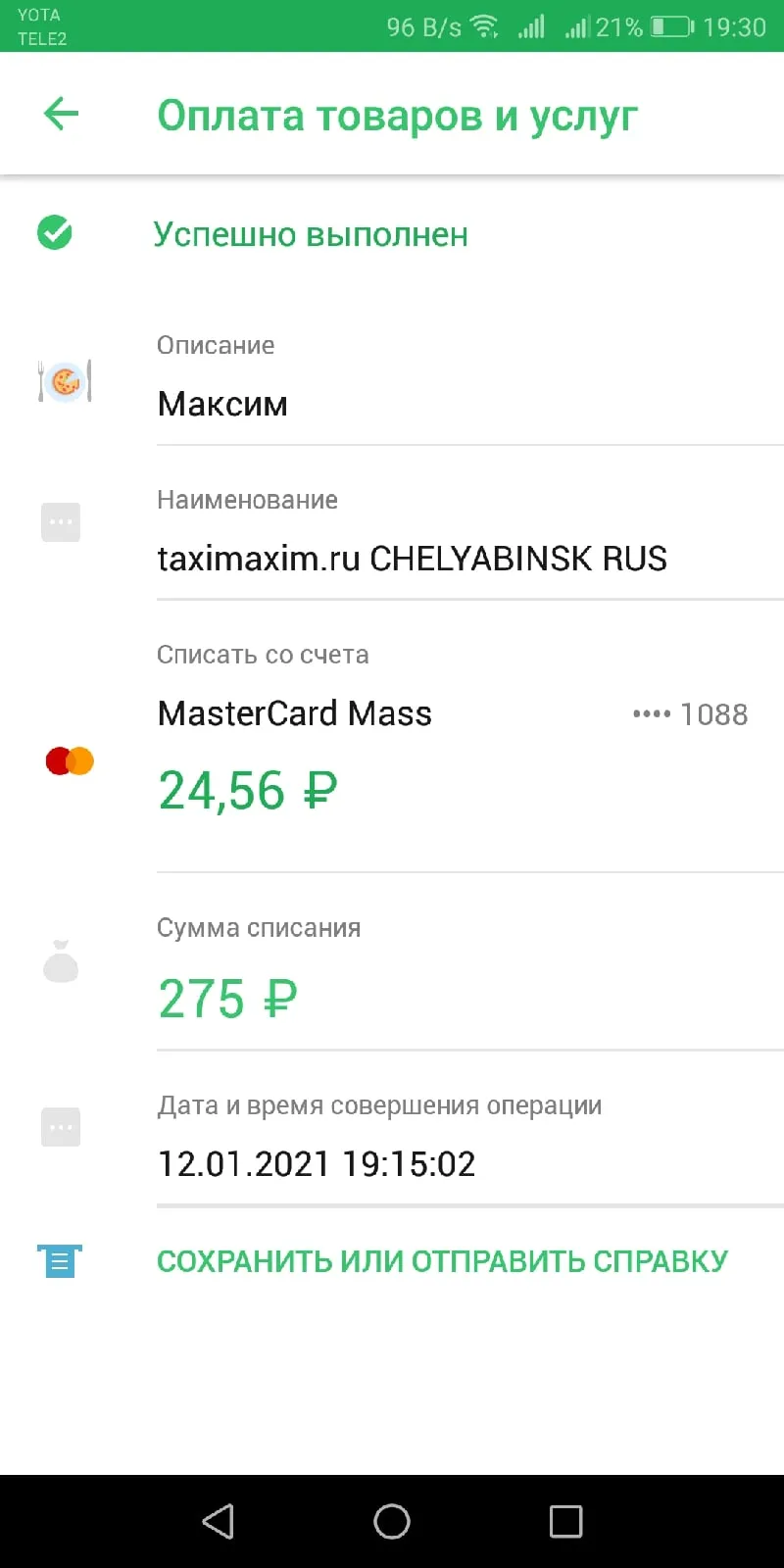Go to the home screen

pos(392,1521)
